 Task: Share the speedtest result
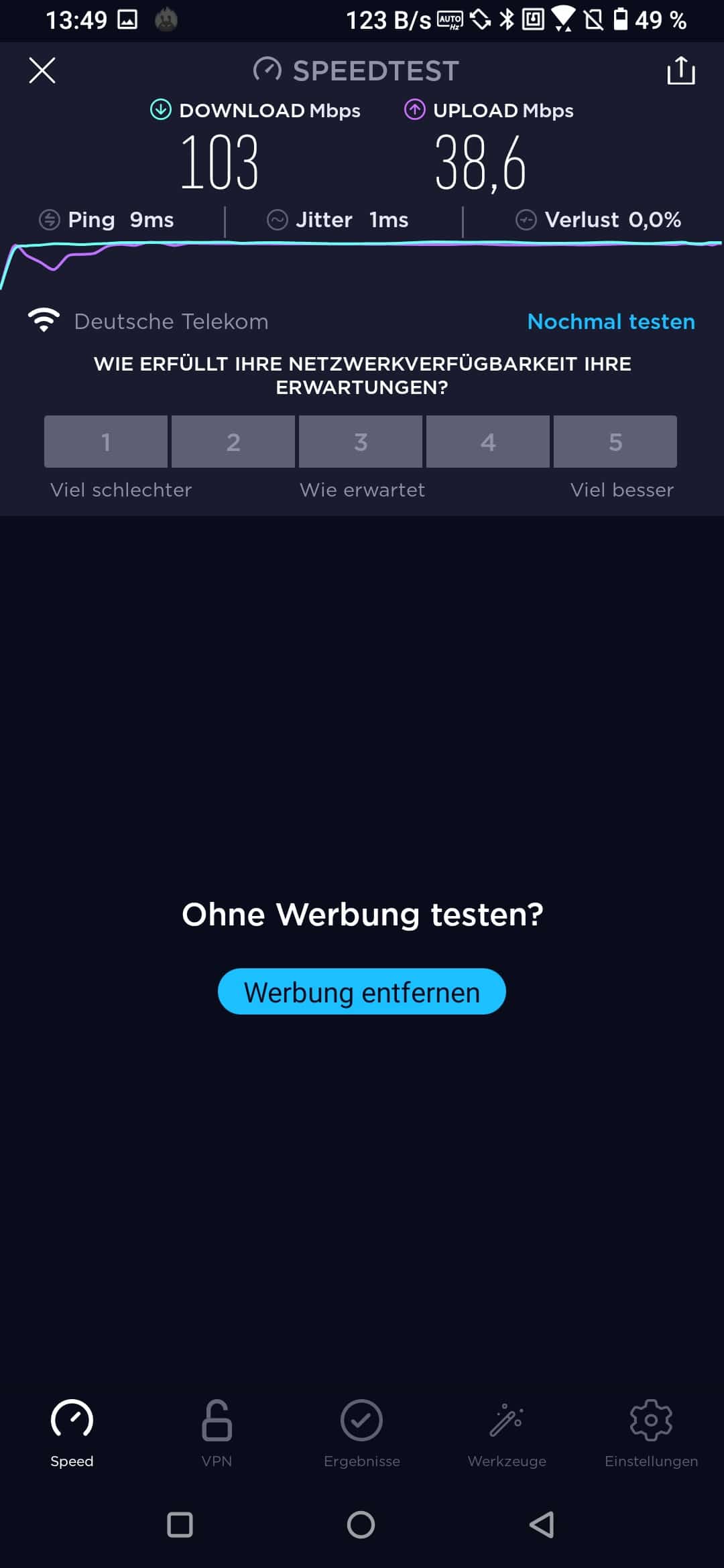pos(681,70)
